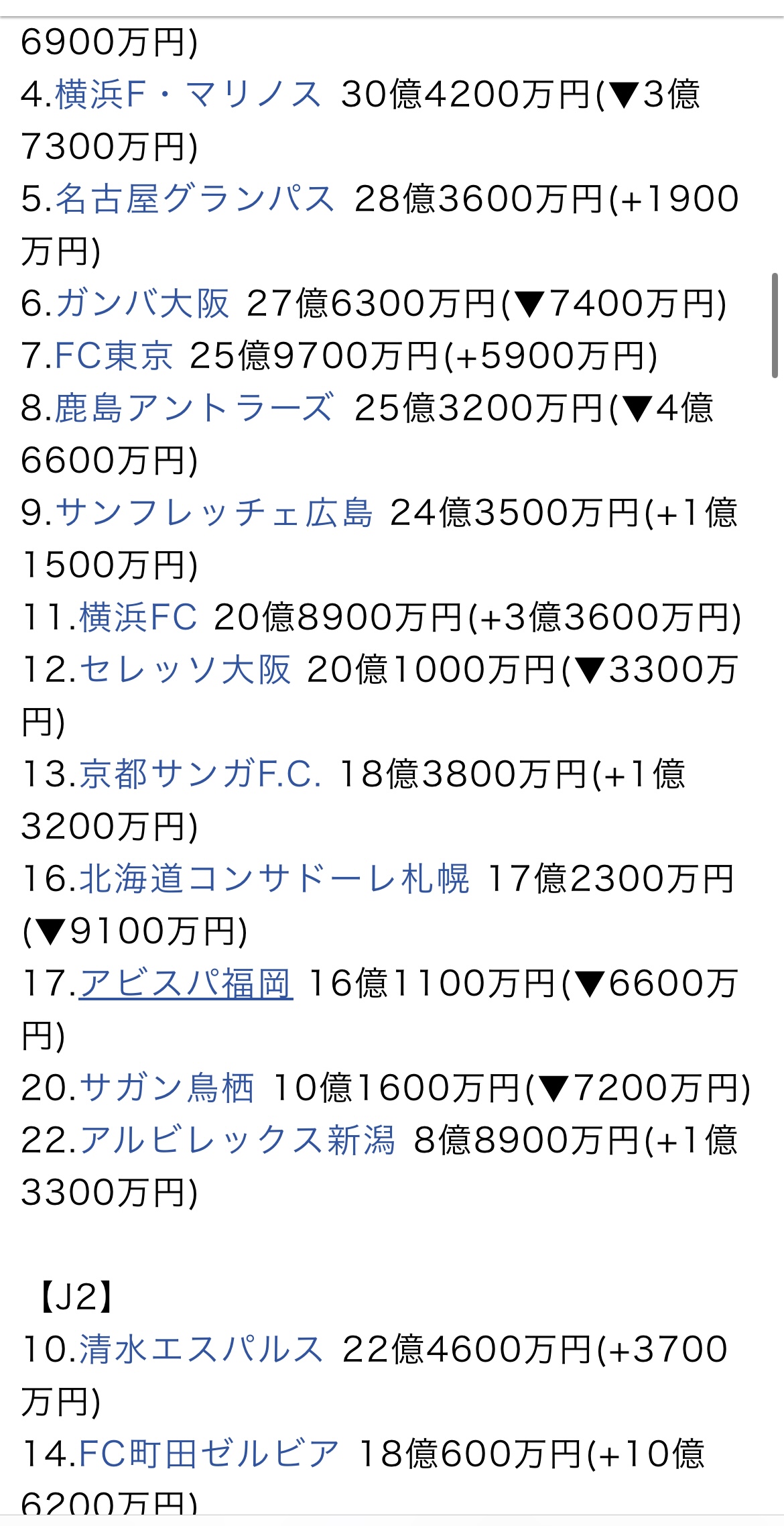Follow the 清水エスパルス link
The image size is (784, 1526).
(x=201, y=1350)
